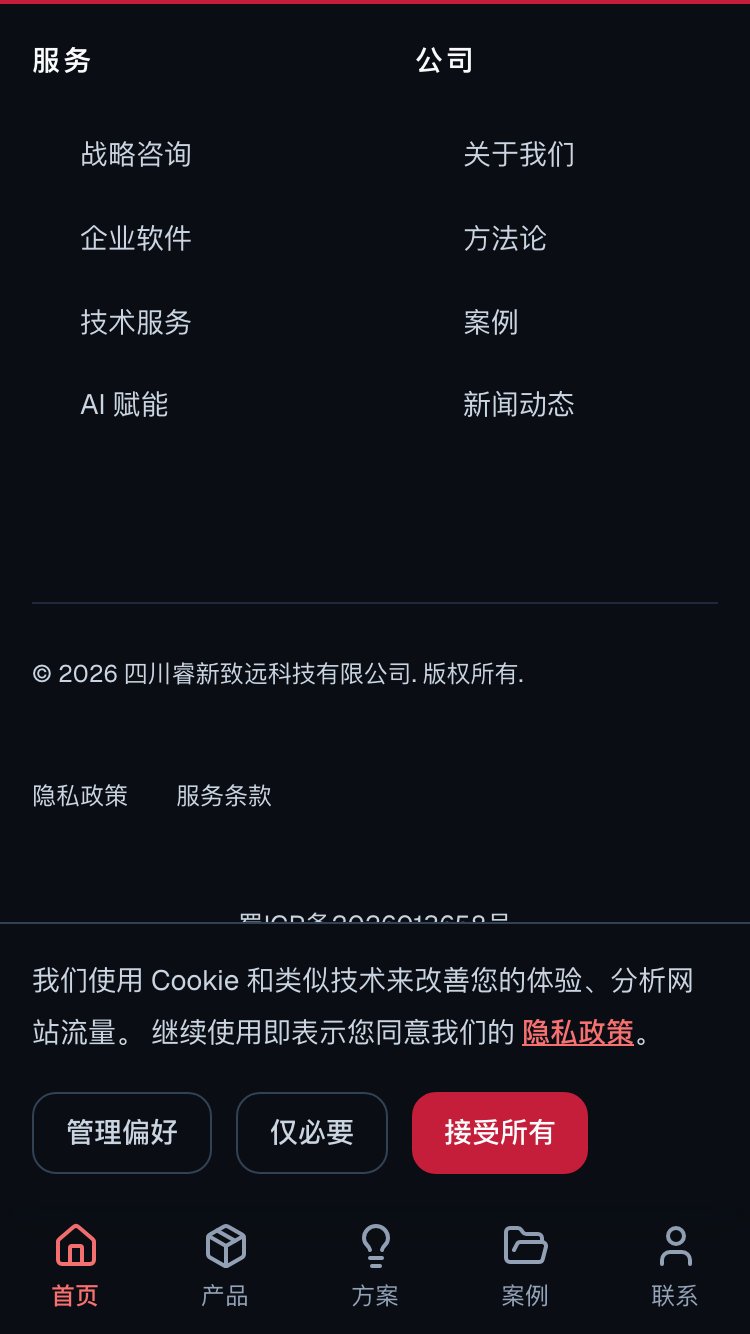Switch to the 产品 tab
Screen dimensions: 750x1334
(225, 1266)
